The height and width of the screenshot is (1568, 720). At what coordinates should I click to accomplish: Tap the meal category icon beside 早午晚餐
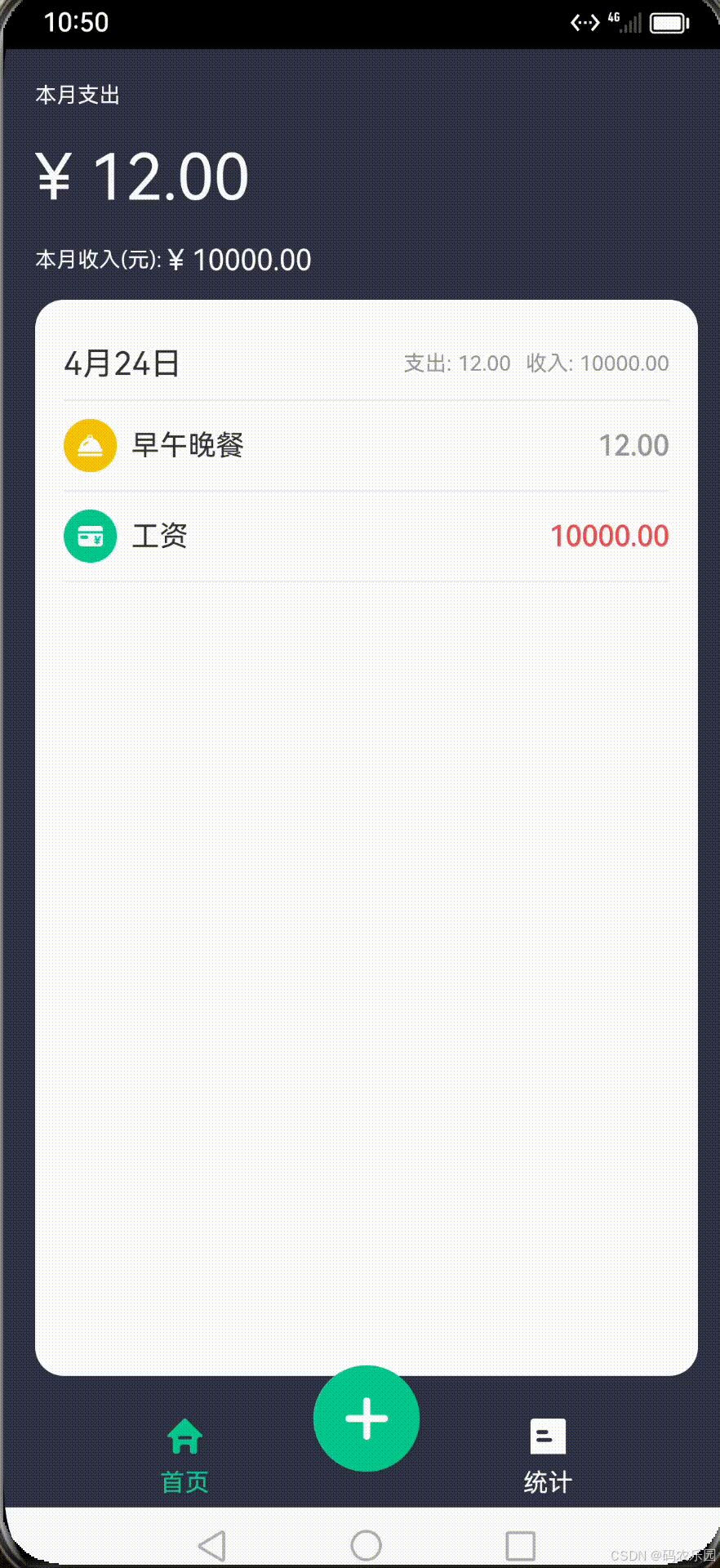(90, 445)
